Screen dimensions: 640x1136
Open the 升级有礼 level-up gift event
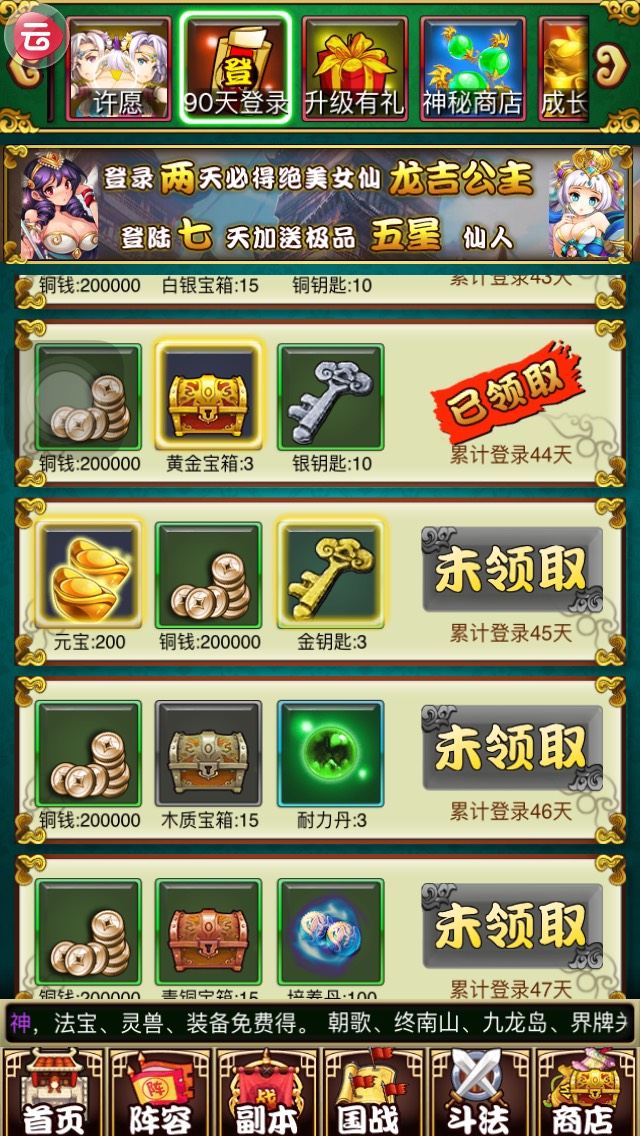point(354,68)
